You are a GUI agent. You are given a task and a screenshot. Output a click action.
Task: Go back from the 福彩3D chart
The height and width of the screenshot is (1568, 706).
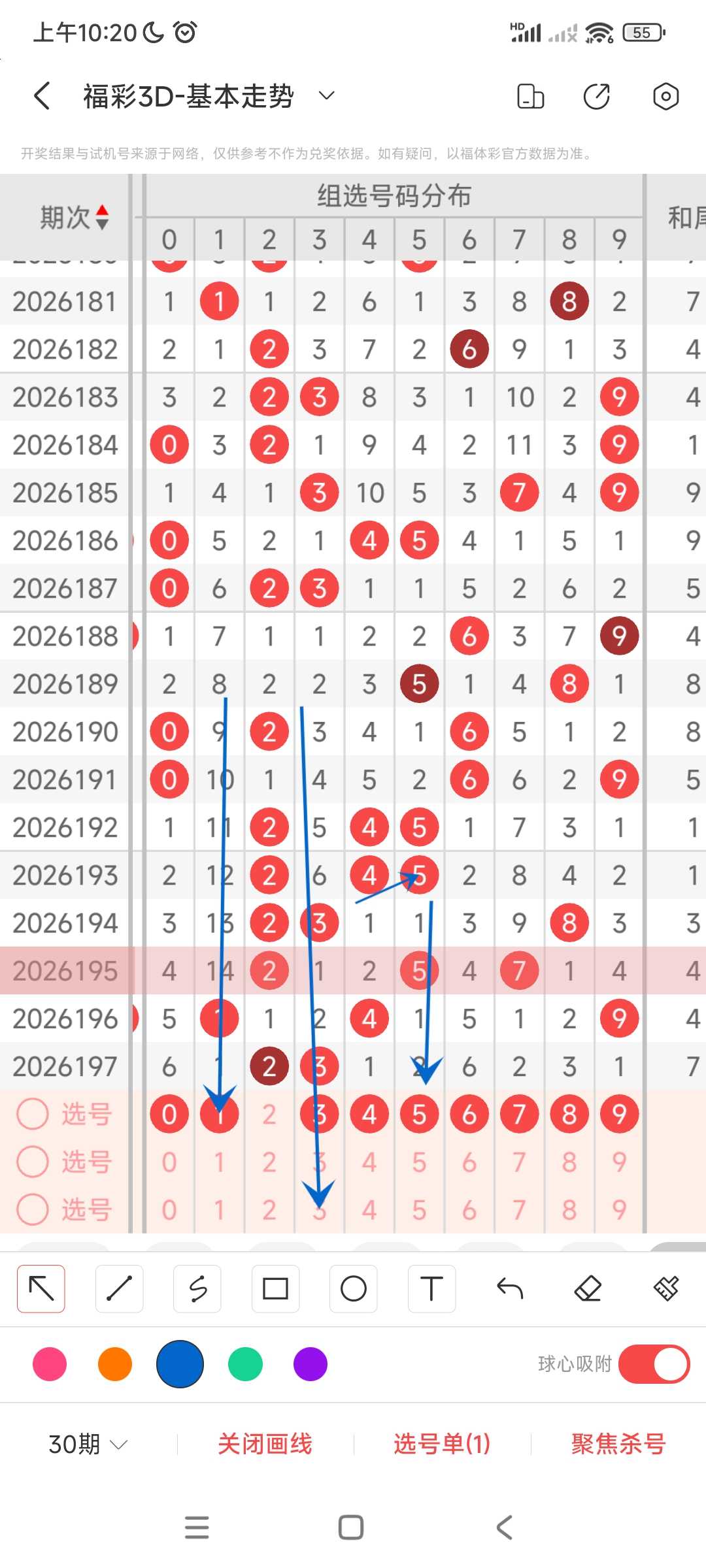tap(42, 96)
